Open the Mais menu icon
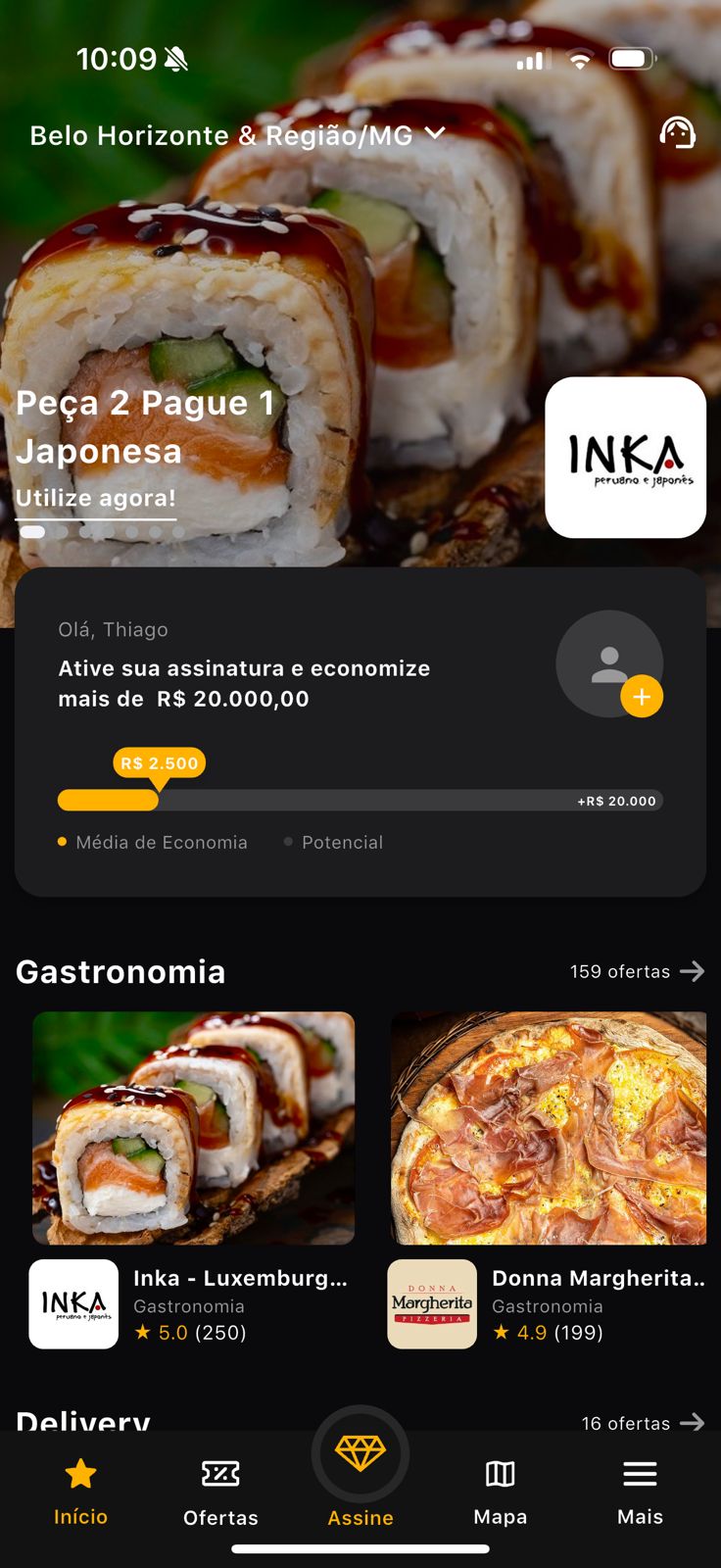Image resolution: width=721 pixels, height=1568 pixels. [x=639, y=1473]
